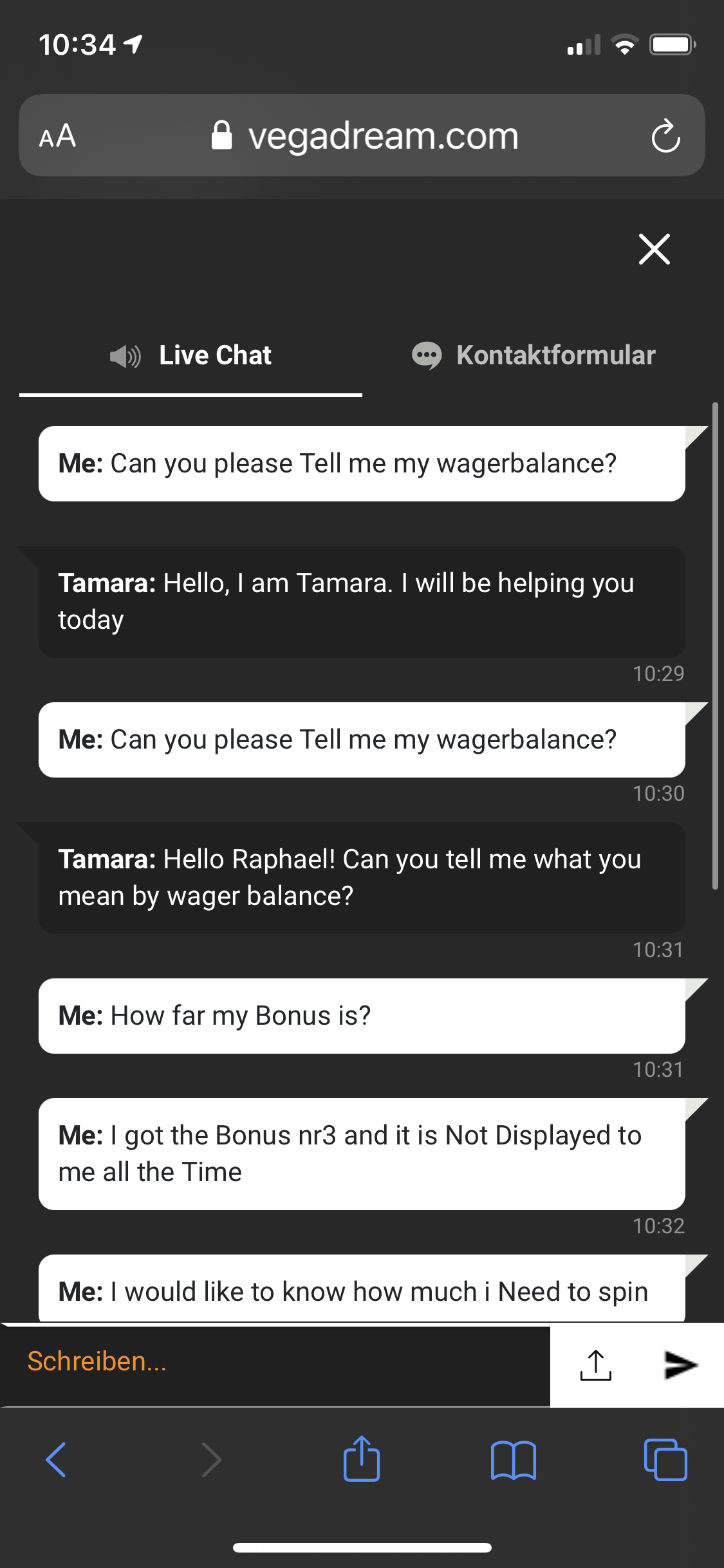Open Safari bookmarks
Viewport: 724px width, 1568px height.
(x=513, y=1459)
